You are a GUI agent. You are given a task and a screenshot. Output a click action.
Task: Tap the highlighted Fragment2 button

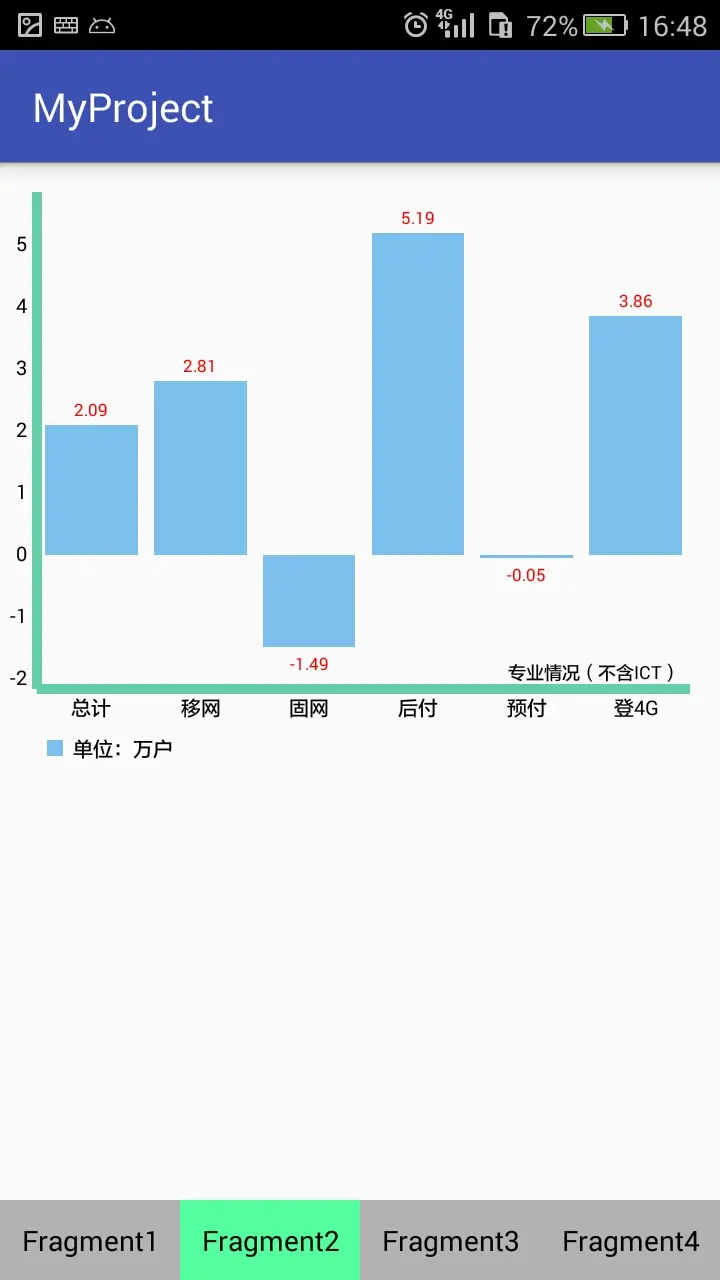270,1240
